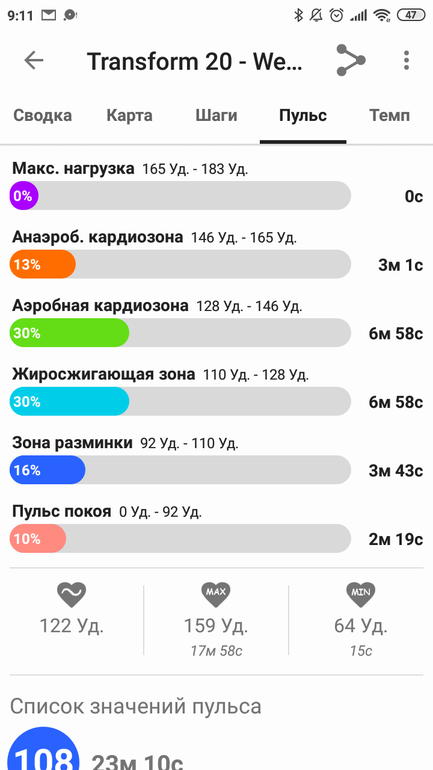Switch to the Темп tab
Viewport: 433px width, 770px height.
pos(389,116)
